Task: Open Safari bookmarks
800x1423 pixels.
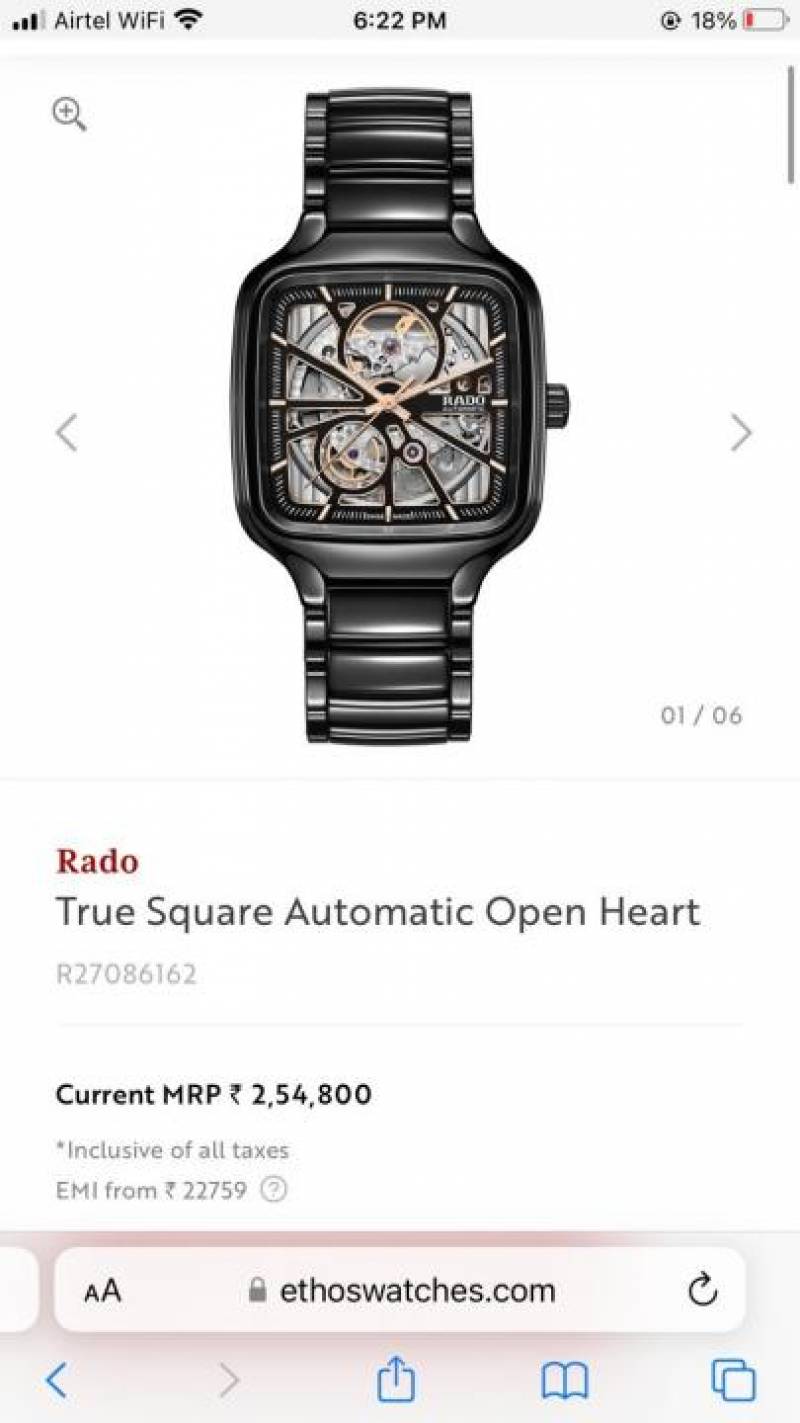Action: point(564,1381)
